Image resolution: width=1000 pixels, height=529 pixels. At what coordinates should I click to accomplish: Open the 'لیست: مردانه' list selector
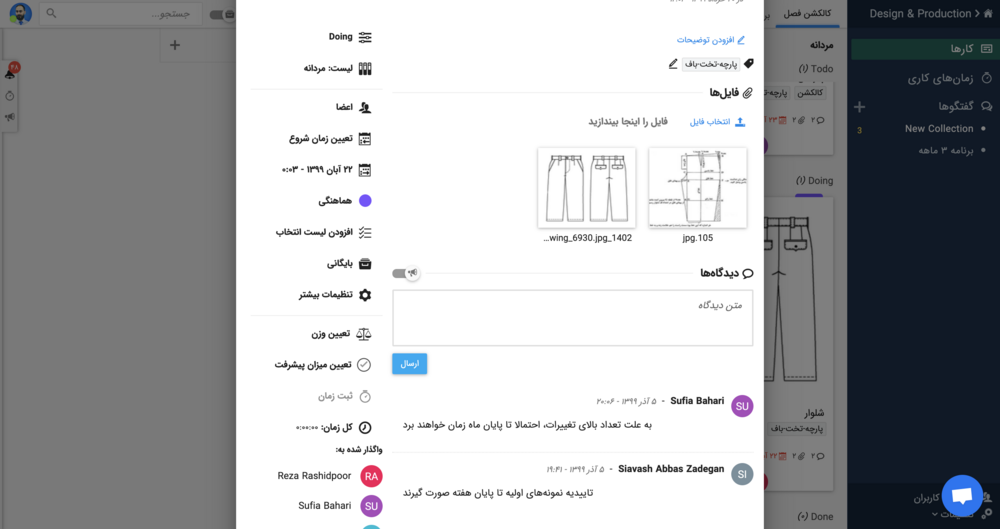pyautogui.click(x=336, y=69)
